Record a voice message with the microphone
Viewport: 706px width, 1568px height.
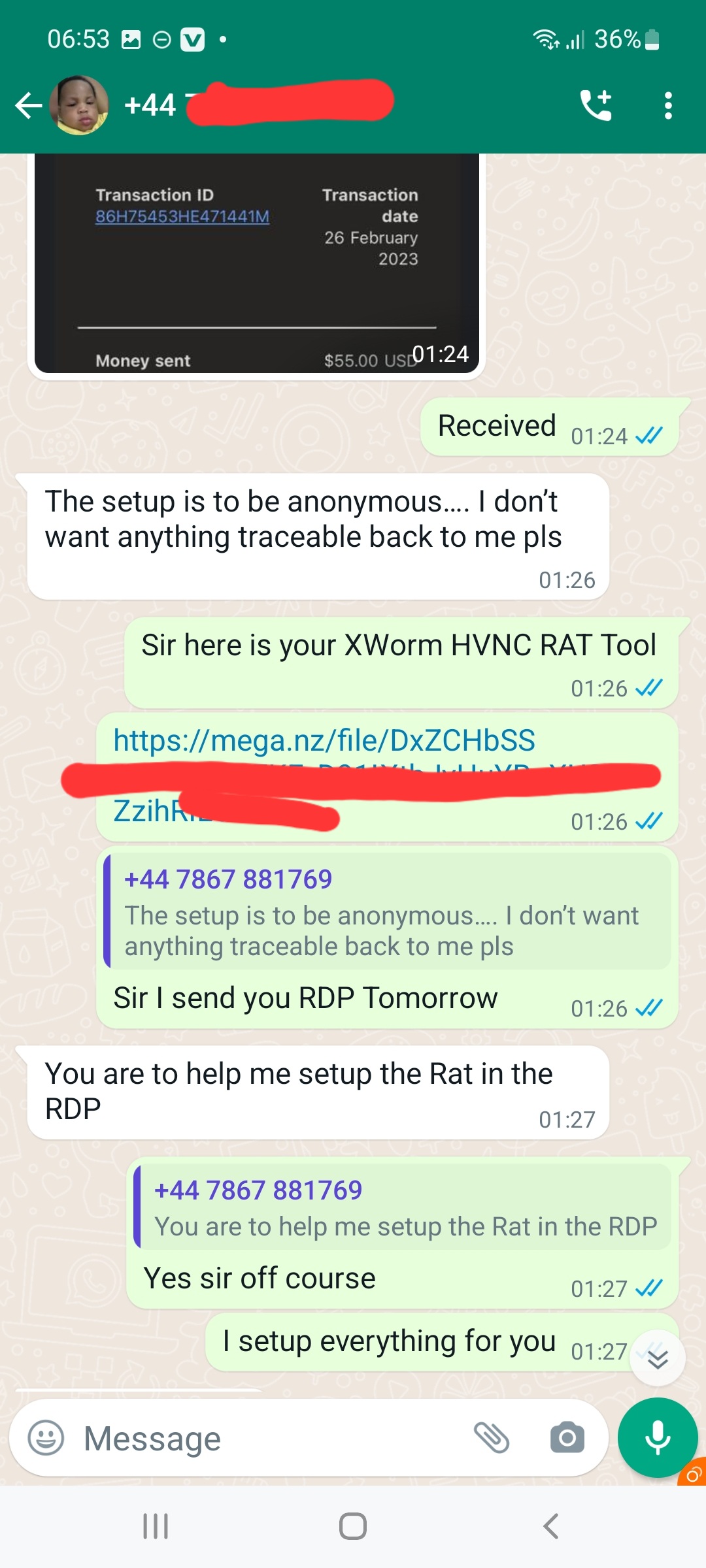click(x=657, y=1437)
